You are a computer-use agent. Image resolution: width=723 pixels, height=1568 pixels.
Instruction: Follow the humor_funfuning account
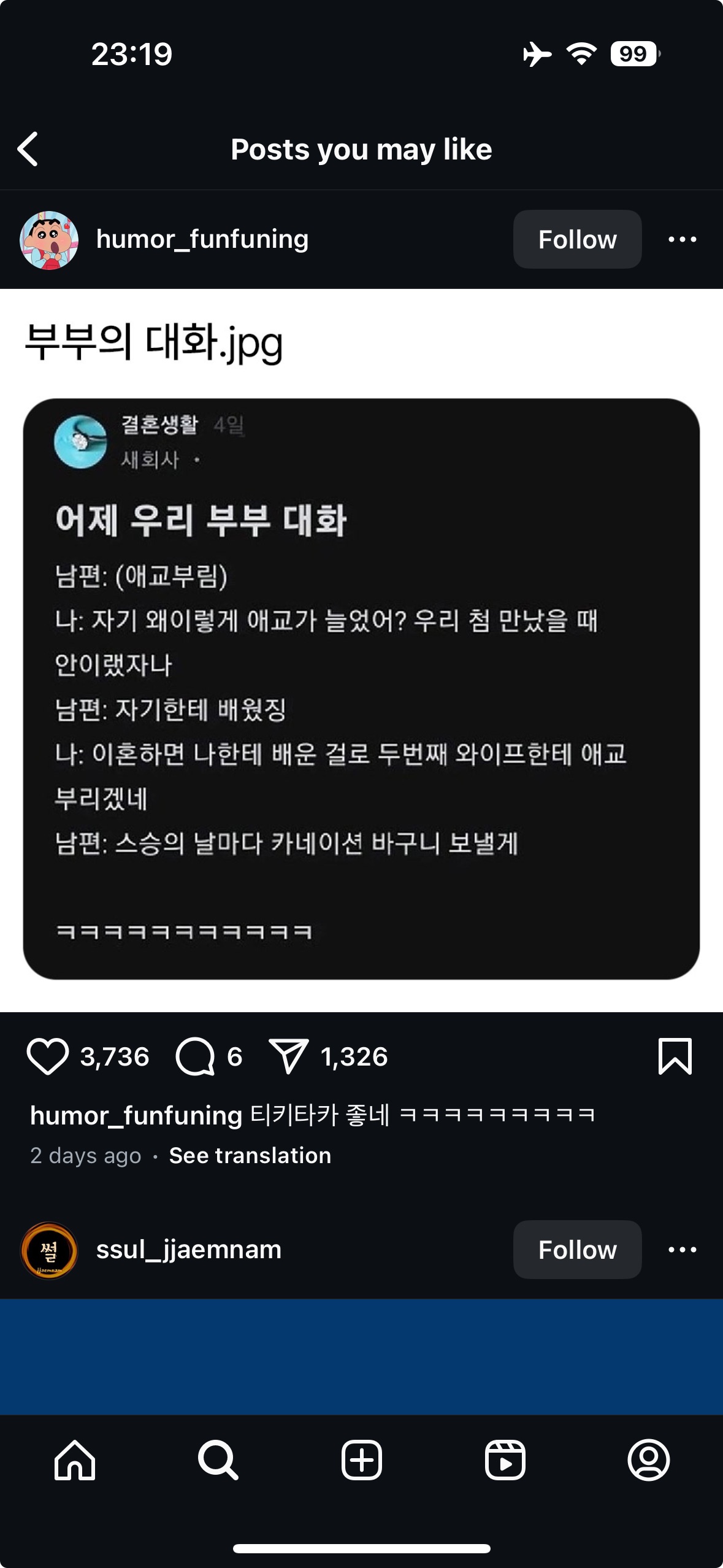577,239
